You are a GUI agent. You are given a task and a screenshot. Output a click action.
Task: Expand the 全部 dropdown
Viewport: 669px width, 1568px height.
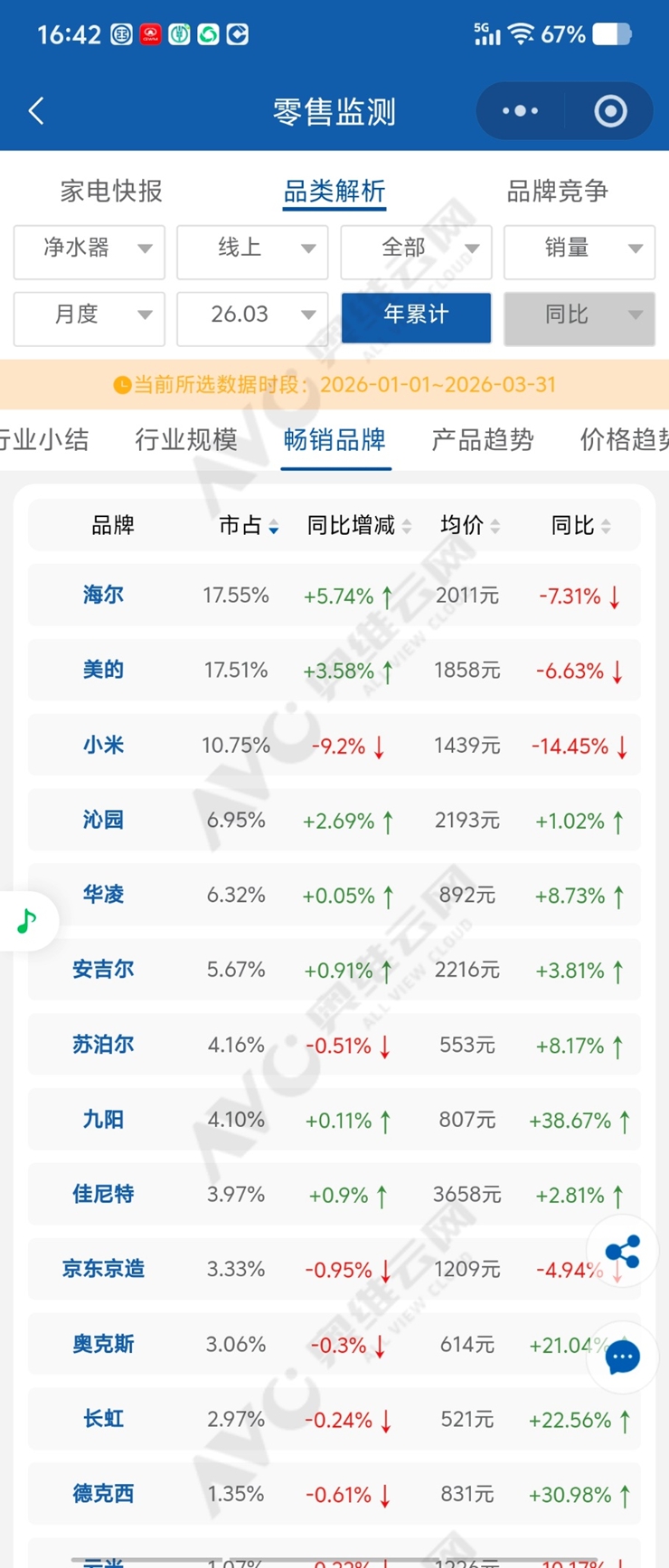[416, 249]
